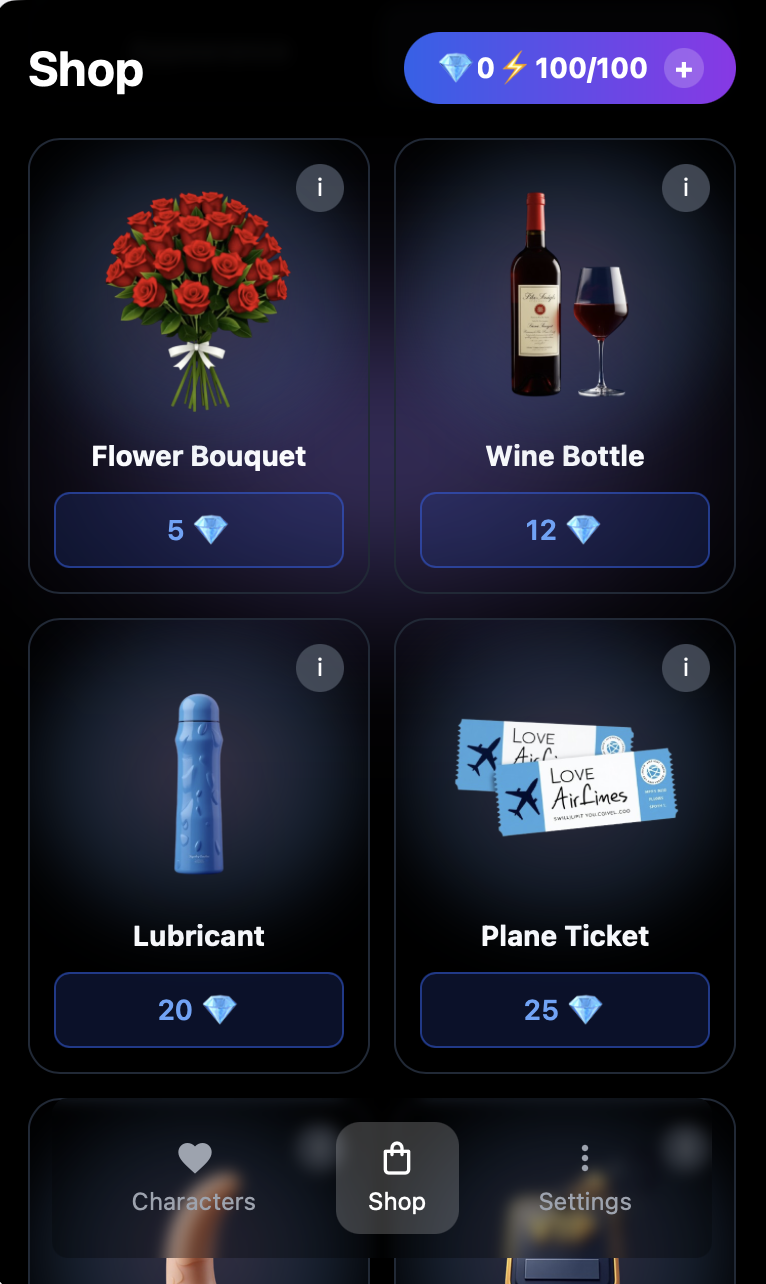Open info for the Wine Bottle item
The image size is (766, 1284).
686,188
